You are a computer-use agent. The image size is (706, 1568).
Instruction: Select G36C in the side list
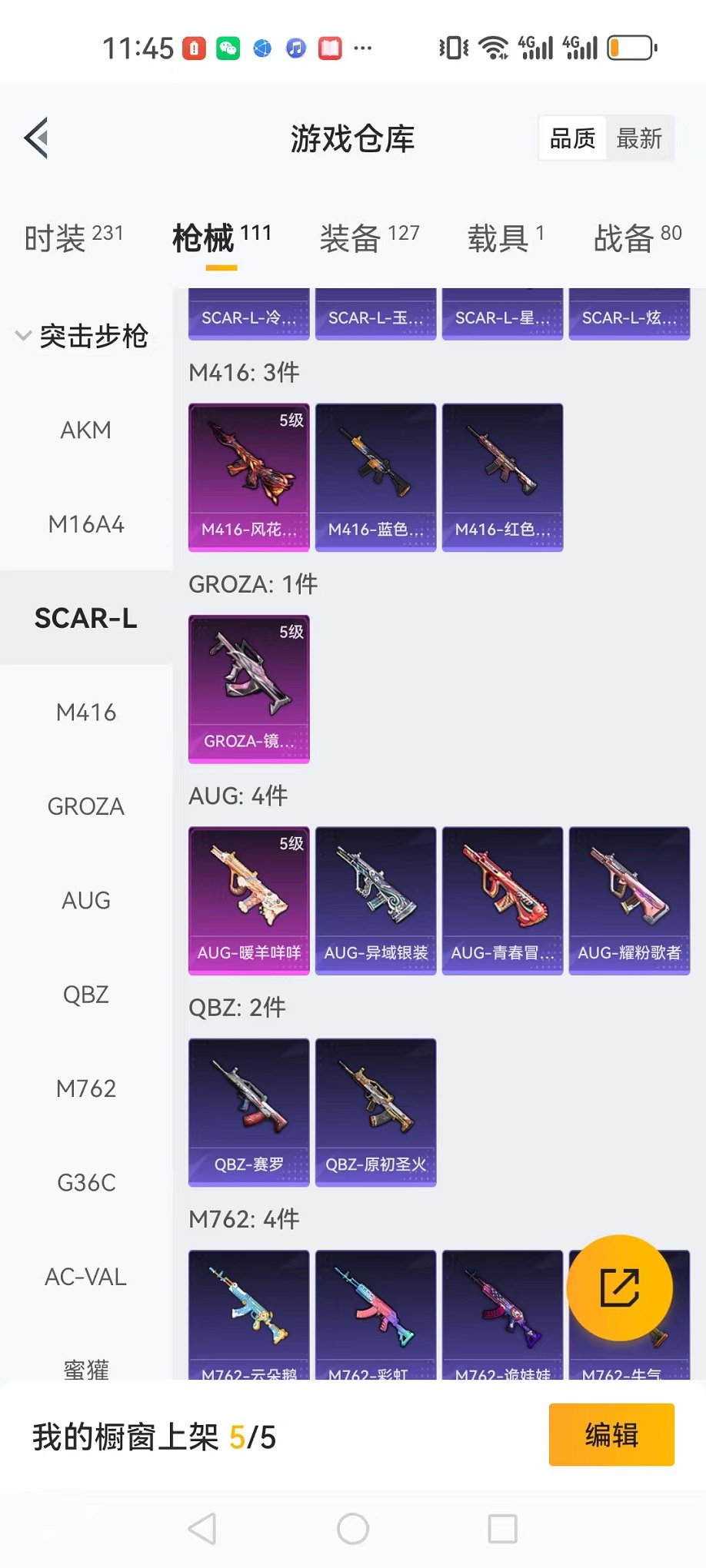86,1182
